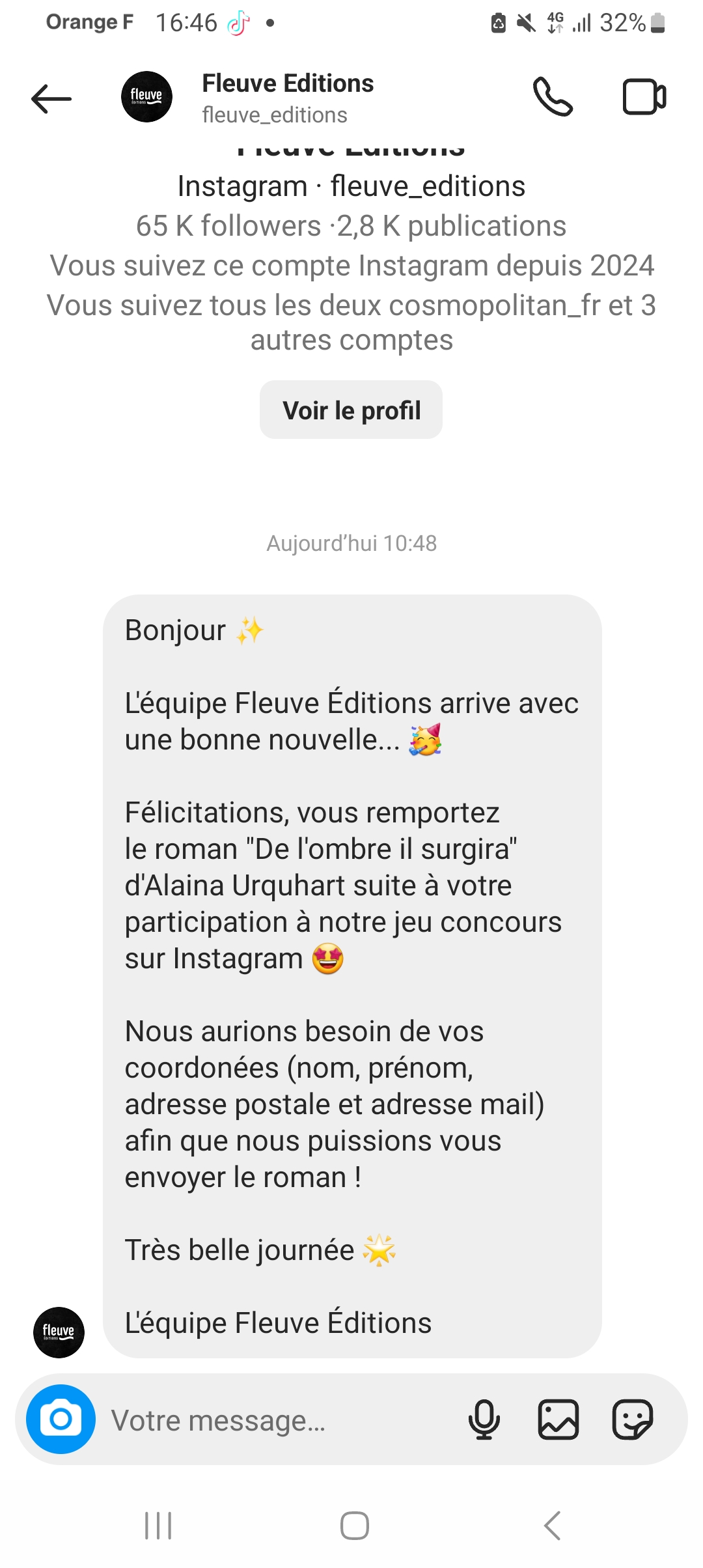Record a voice message with the microphone

[x=484, y=1419]
